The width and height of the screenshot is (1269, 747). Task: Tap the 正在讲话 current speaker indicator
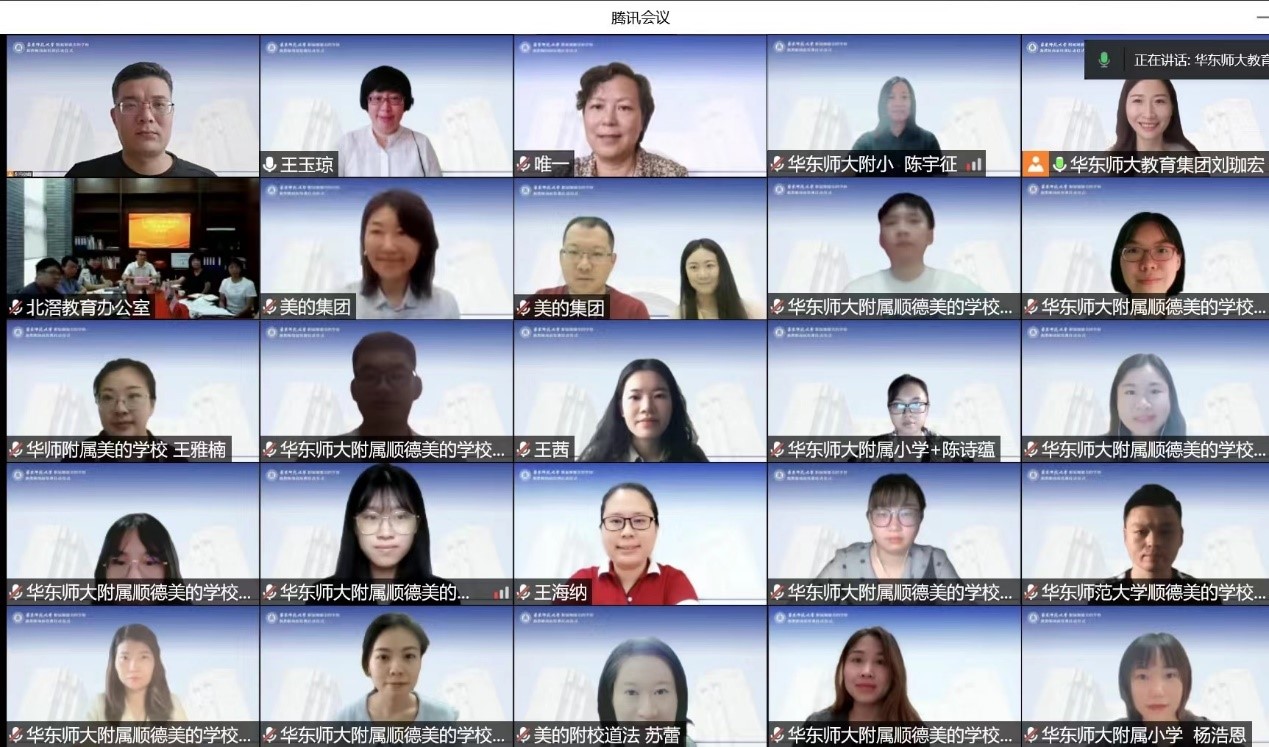(x=1180, y=60)
